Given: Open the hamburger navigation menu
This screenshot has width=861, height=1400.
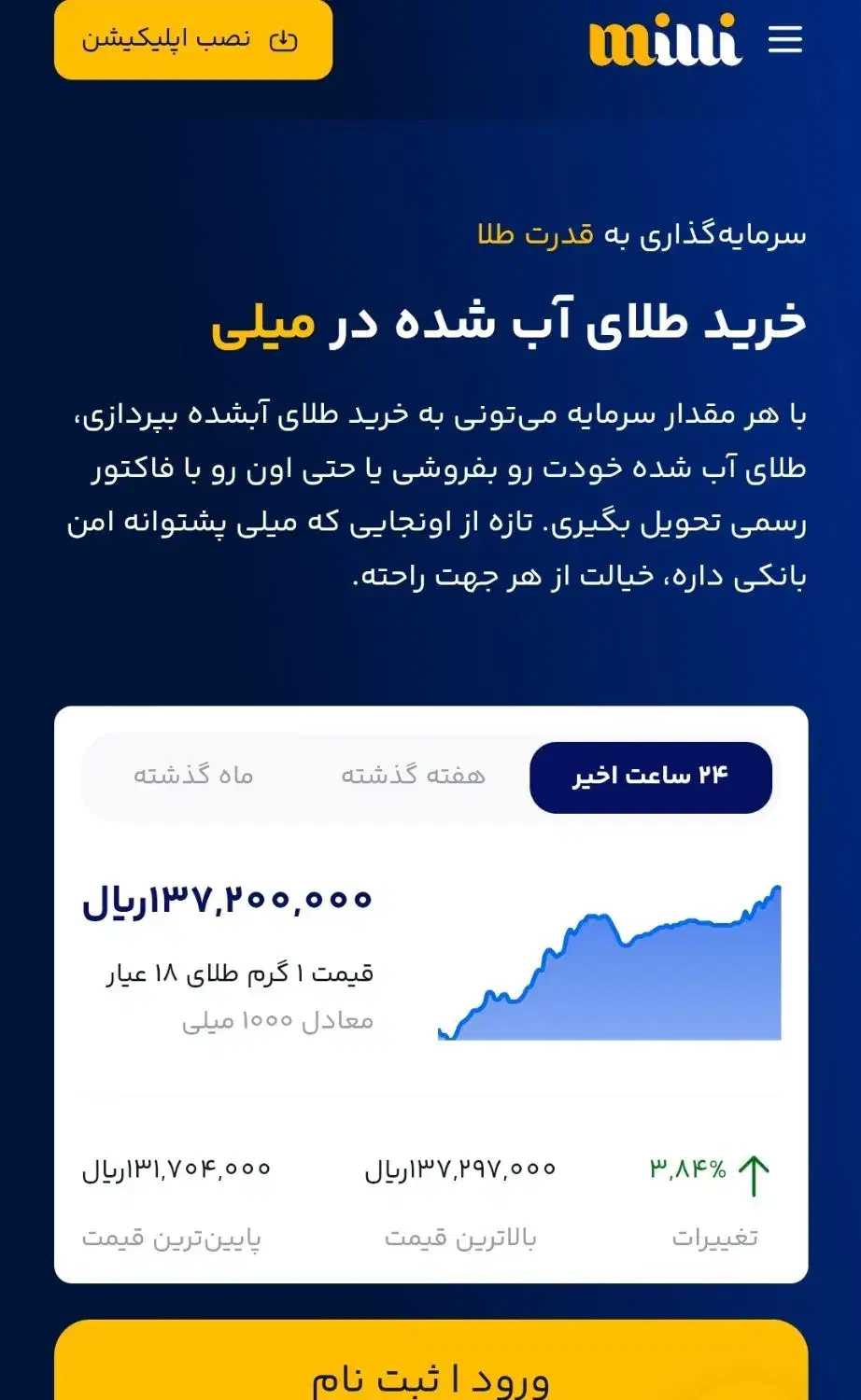Looking at the screenshot, I should pyautogui.click(x=787, y=39).
